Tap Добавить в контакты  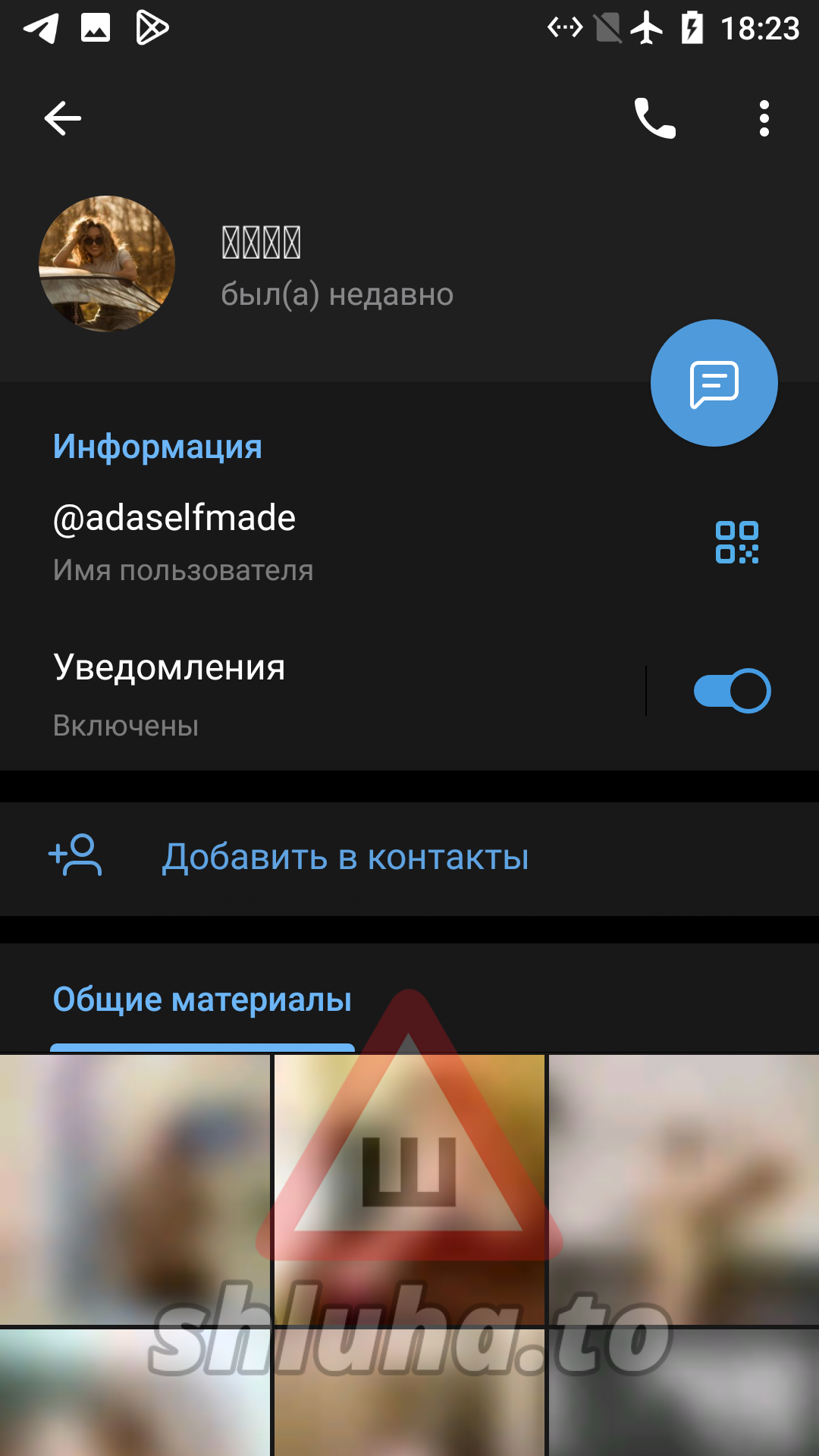[x=345, y=858]
